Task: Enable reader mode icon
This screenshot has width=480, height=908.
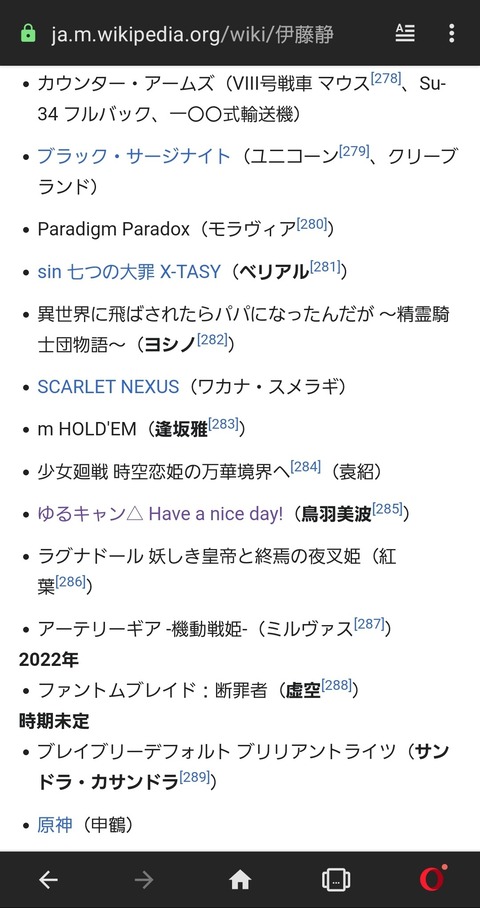Action: 405,33
